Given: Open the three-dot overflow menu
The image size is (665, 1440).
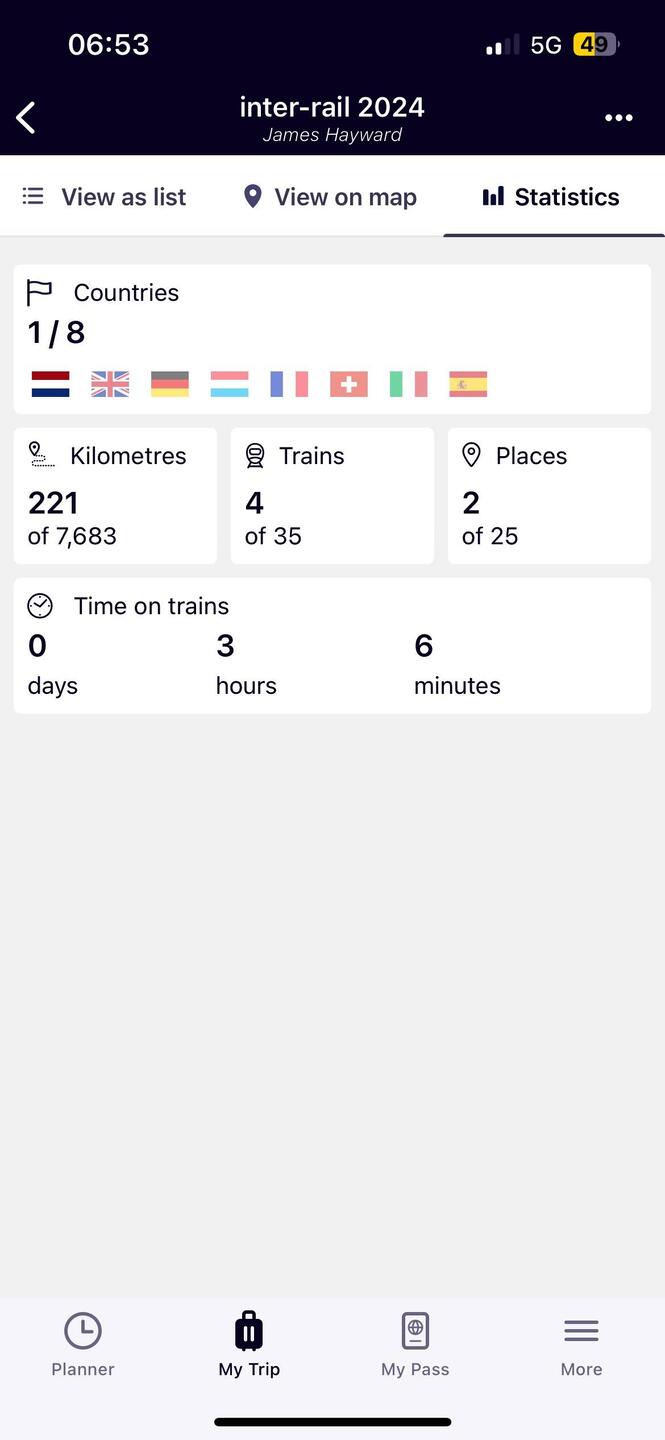Looking at the screenshot, I should pyautogui.click(x=619, y=118).
